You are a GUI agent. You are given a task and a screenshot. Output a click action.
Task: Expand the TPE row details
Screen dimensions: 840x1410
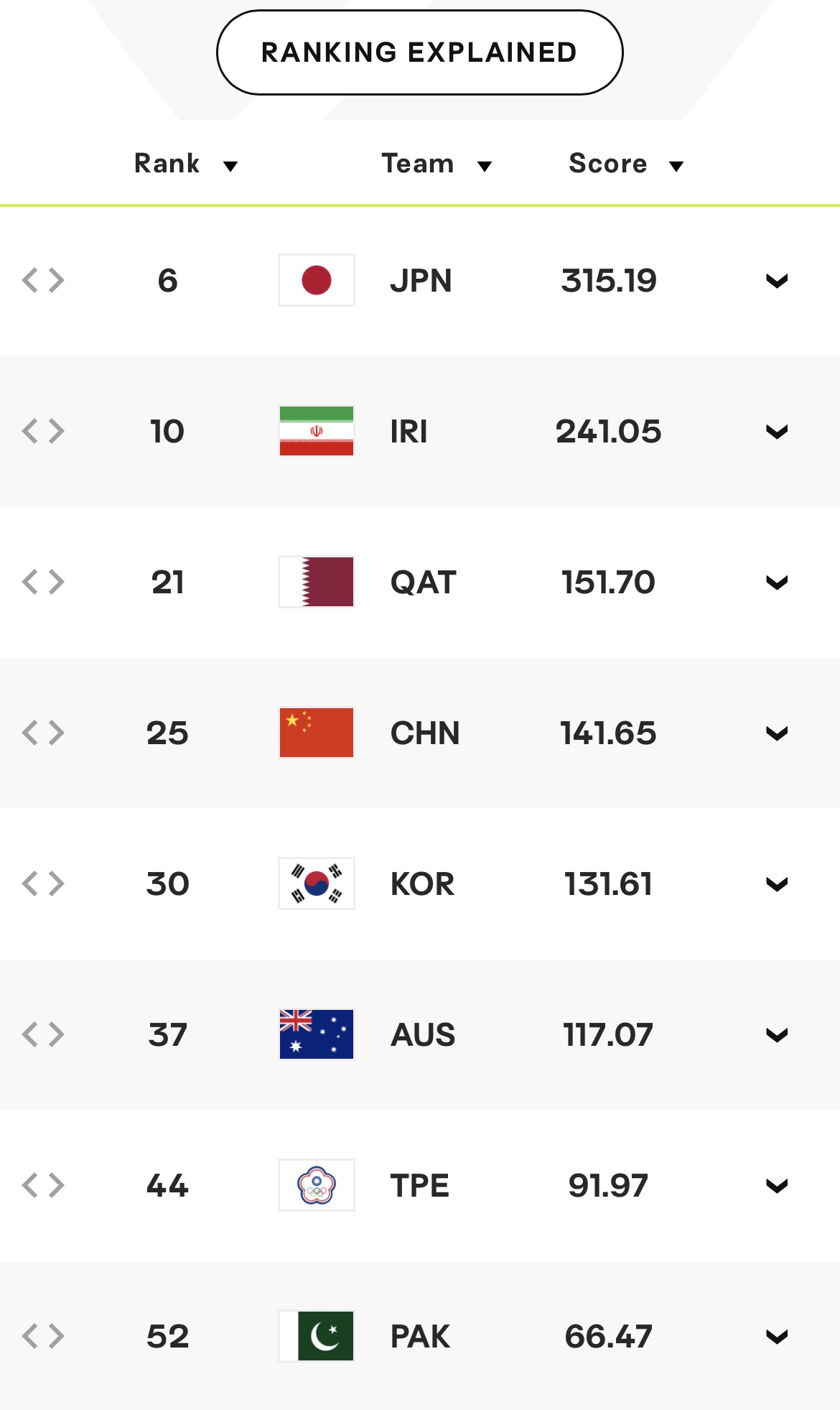coord(777,1186)
